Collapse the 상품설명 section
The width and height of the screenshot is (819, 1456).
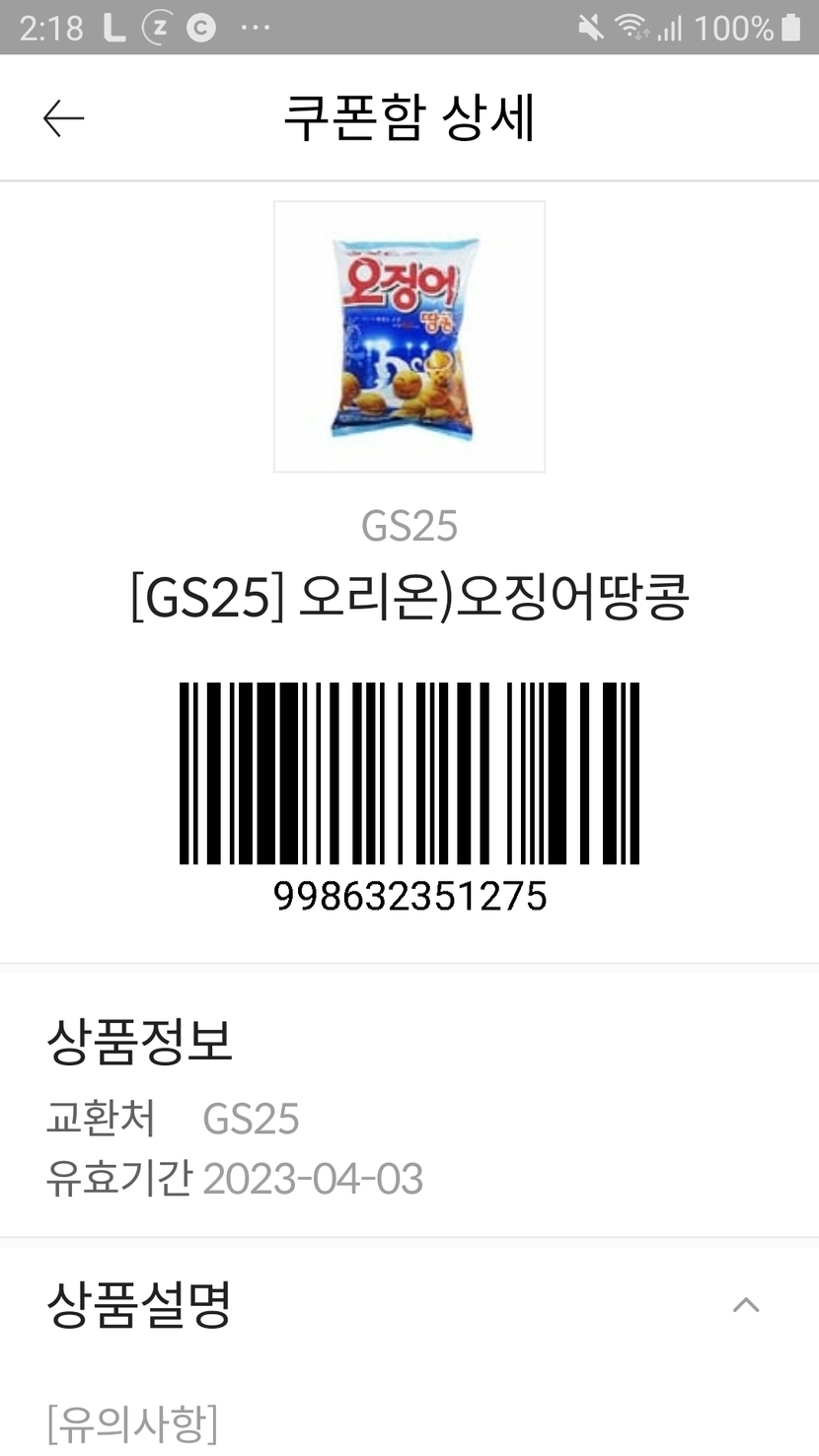[x=746, y=1305]
